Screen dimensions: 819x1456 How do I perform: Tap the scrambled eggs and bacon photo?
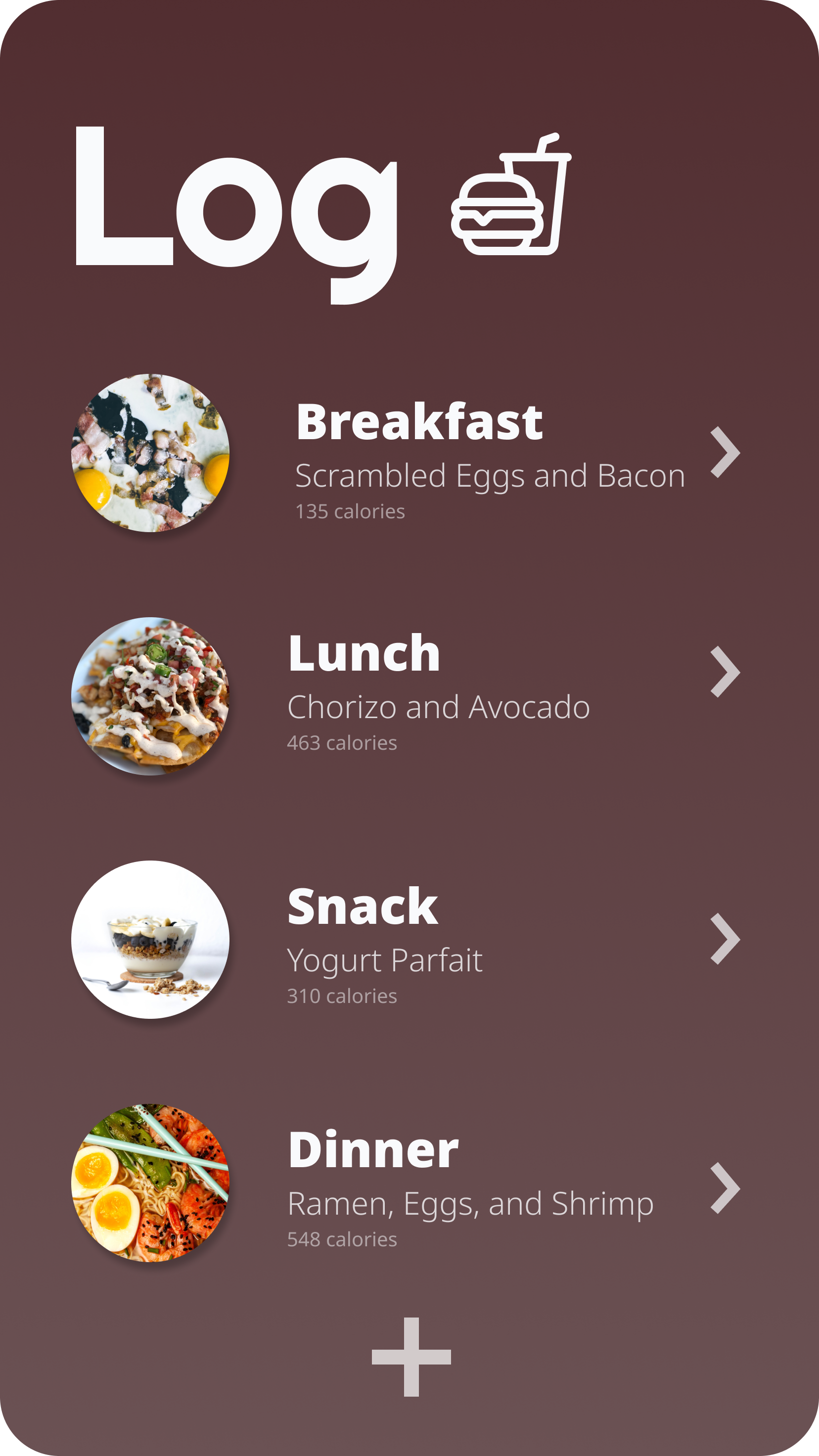click(150, 453)
